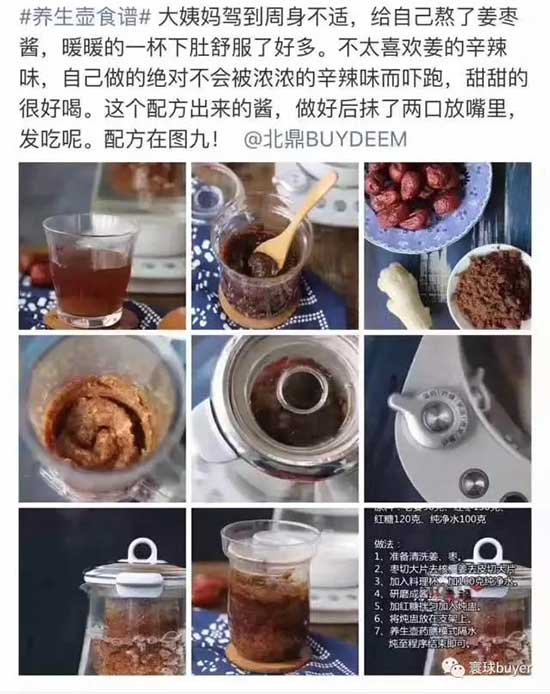
Task: Open the photo of the jam jar with wooden spoon
Action: point(275,246)
